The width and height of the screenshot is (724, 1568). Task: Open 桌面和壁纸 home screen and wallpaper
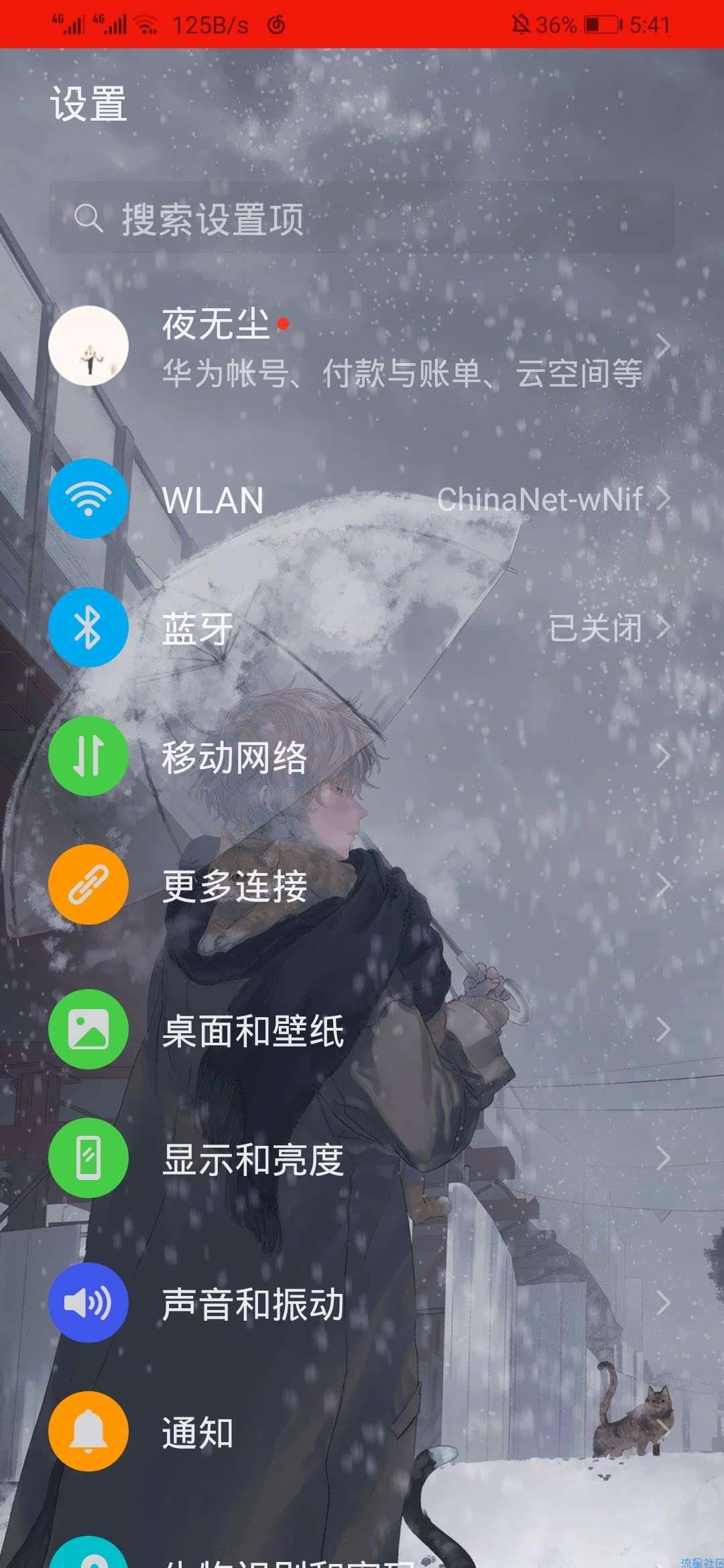362,1030
